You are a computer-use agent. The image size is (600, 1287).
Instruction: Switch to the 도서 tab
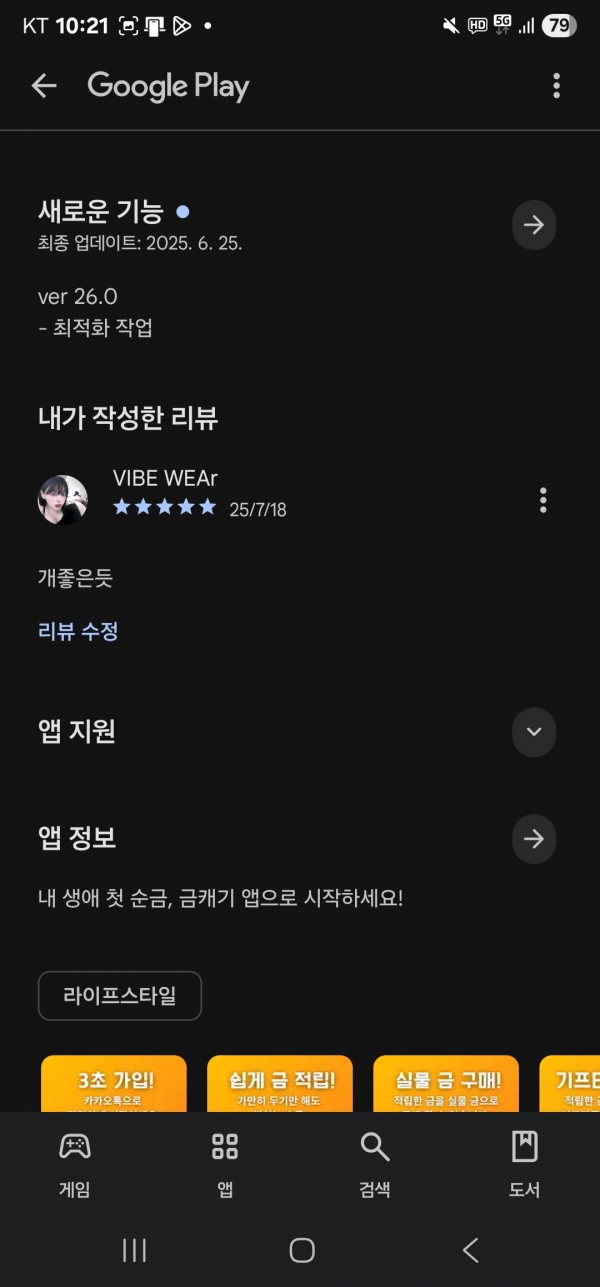point(525,1165)
